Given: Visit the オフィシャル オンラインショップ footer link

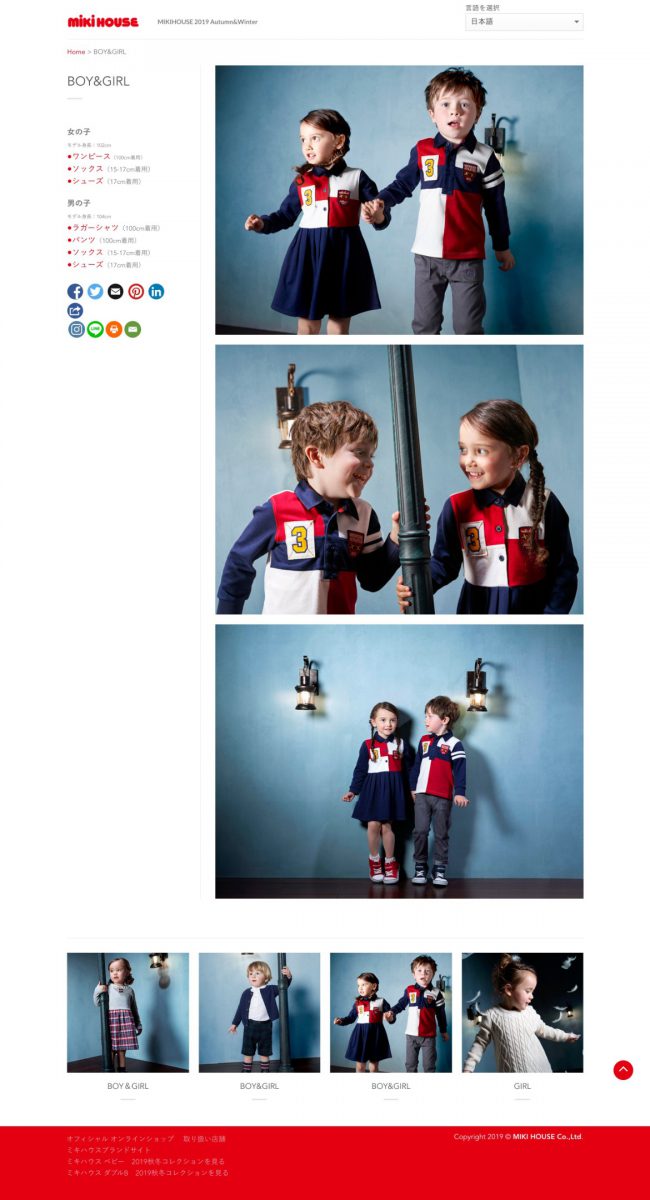Looking at the screenshot, I should pos(120,1138).
